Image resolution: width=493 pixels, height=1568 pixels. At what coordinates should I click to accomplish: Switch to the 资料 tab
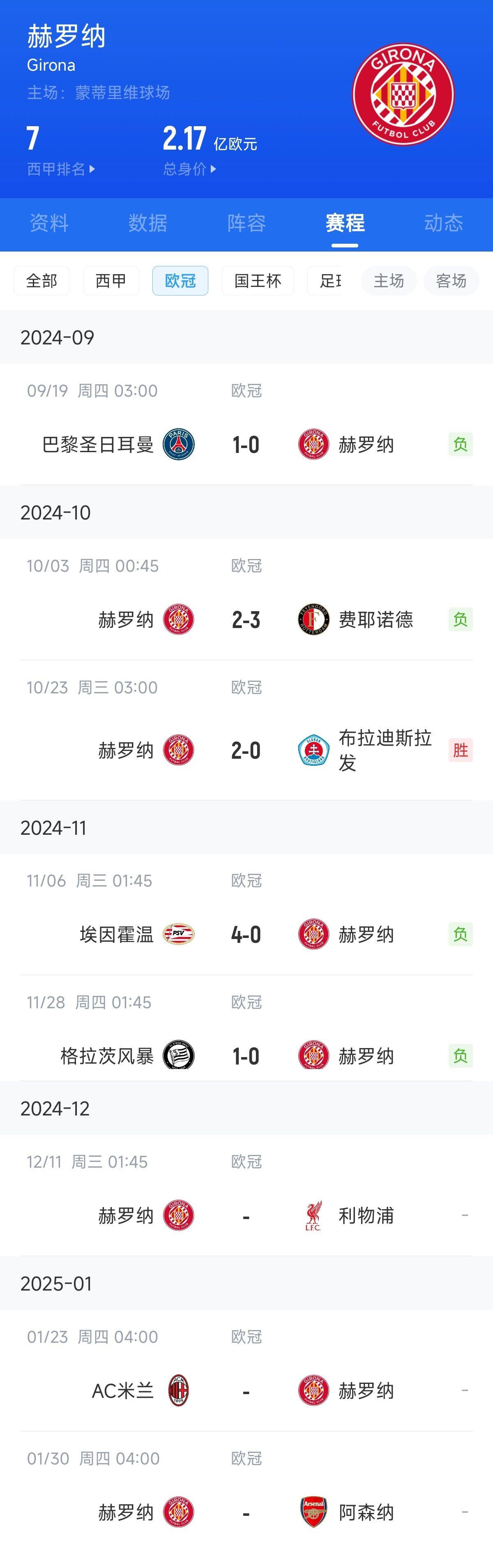pyautogui.click(x=49, y=223)
